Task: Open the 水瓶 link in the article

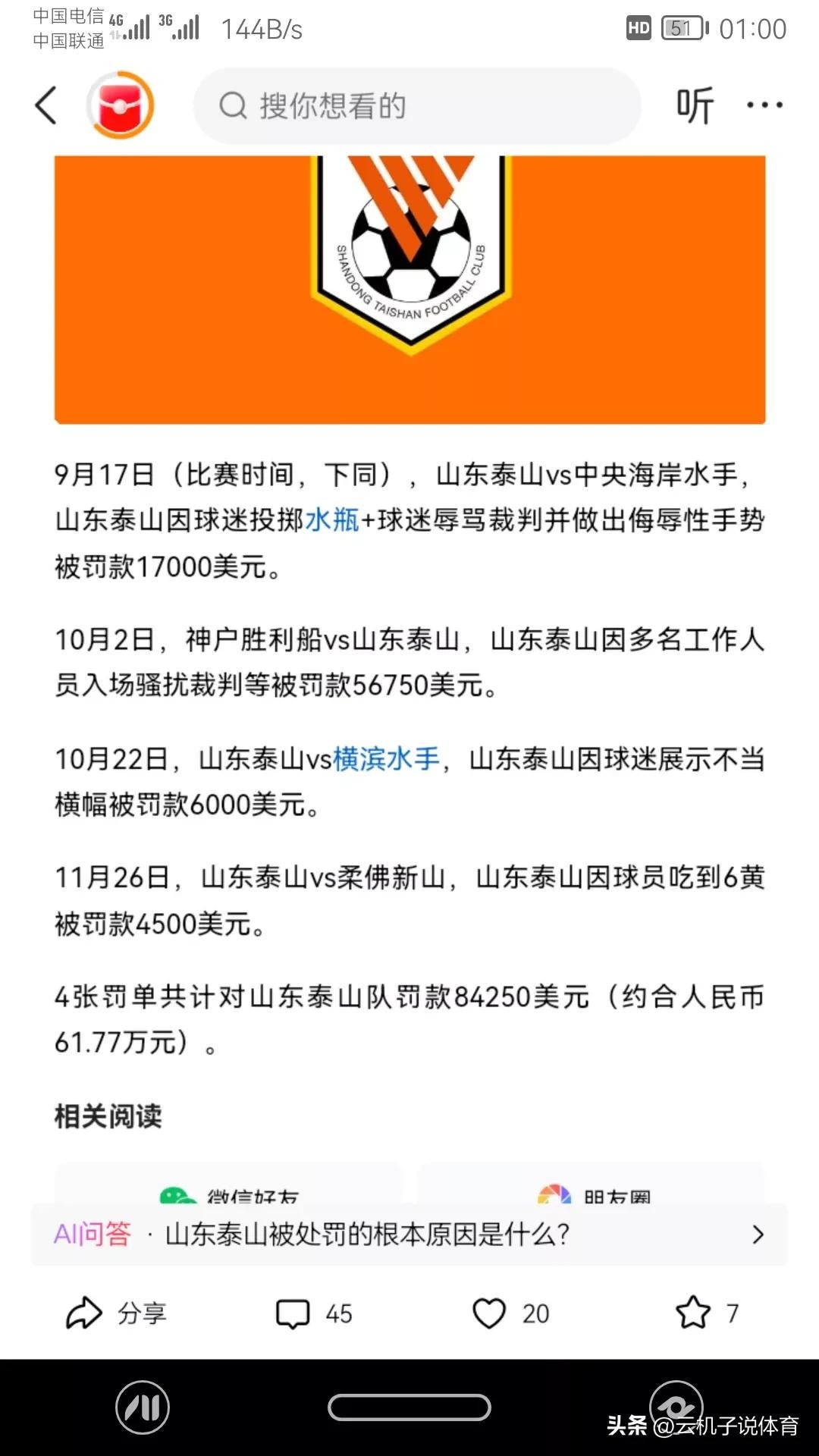Action: pyautogui.click(x=332, y=520)
